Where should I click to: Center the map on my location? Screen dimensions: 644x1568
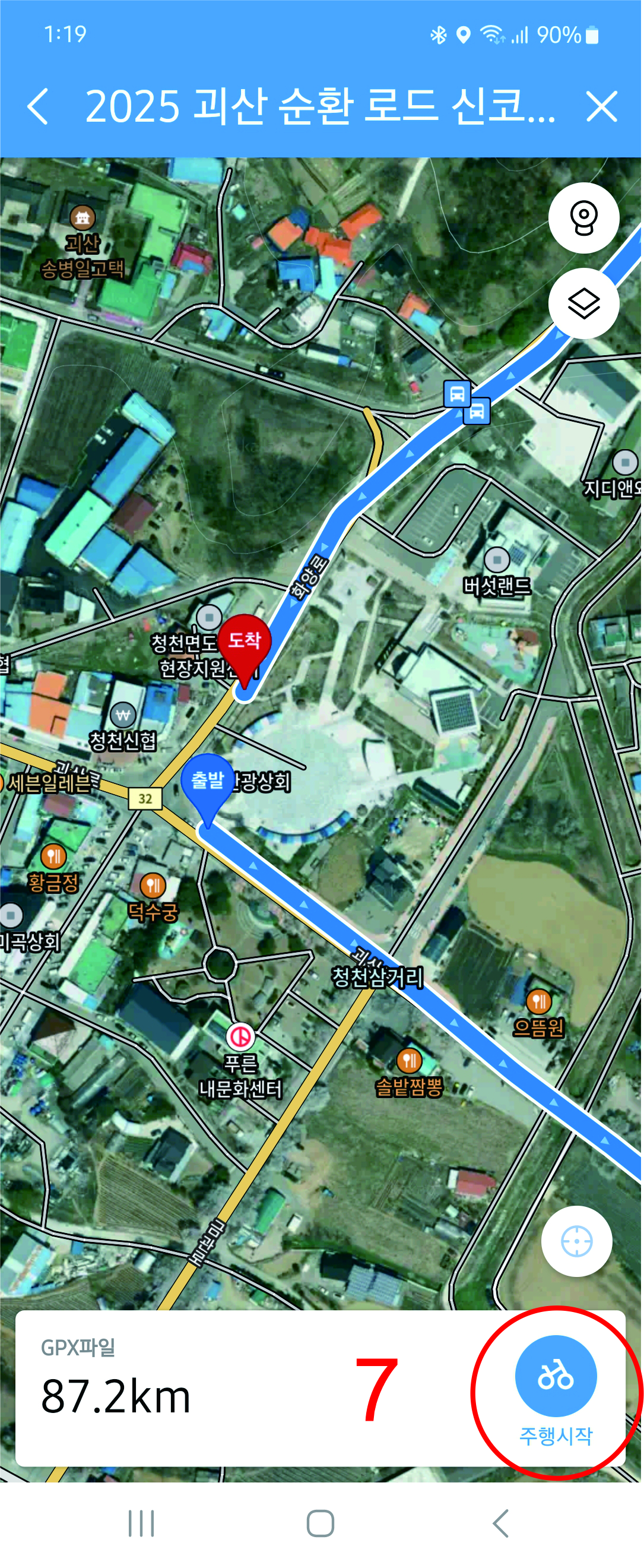point(576,1241)
